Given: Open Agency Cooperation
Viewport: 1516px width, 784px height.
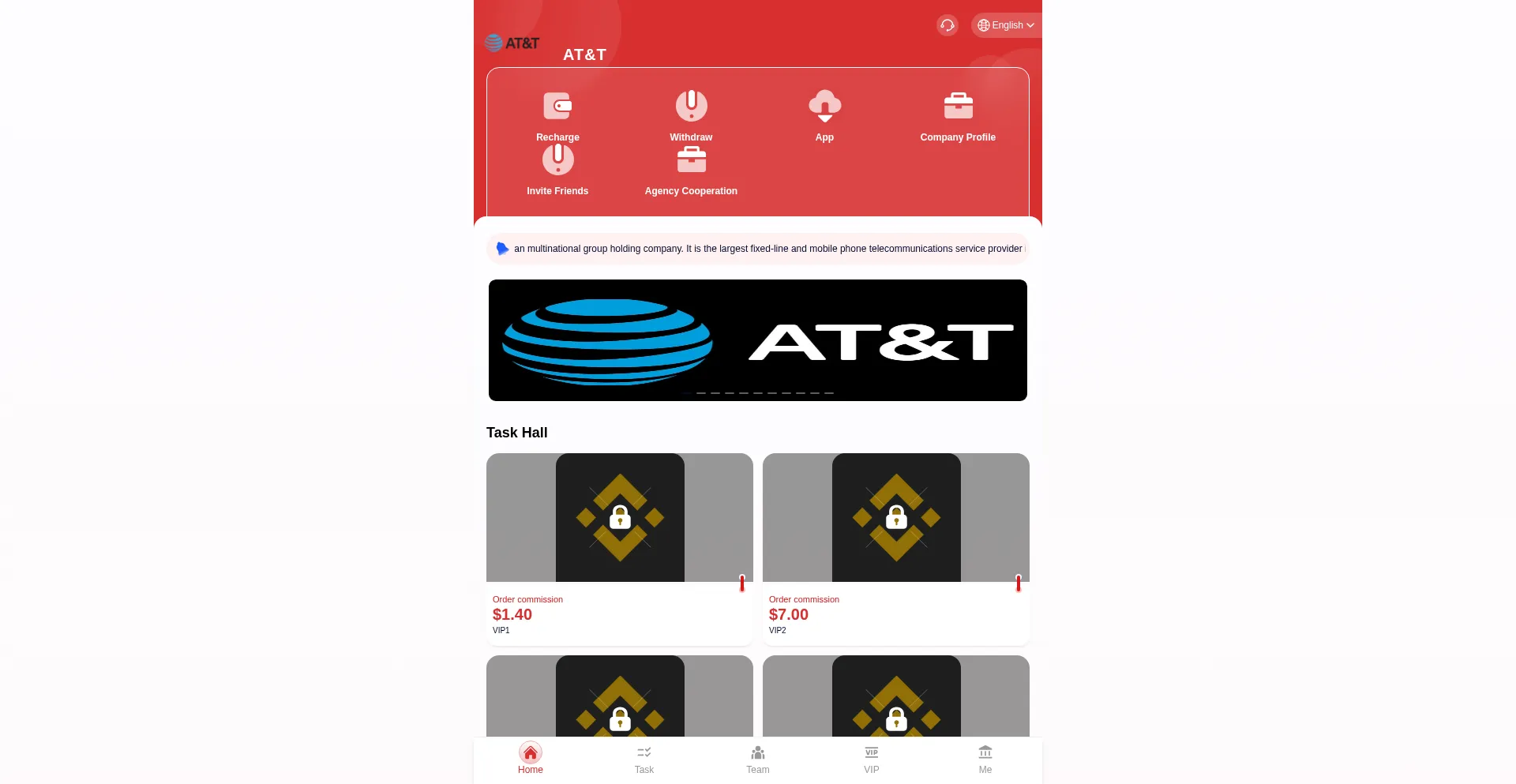Looking at the screenshot, I should click(691, 170).
